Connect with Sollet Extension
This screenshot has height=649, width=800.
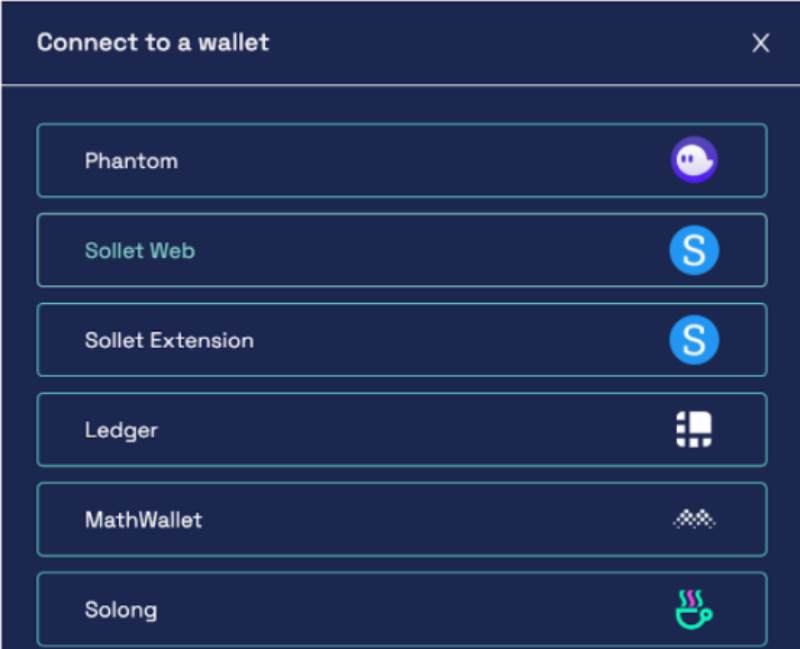[401, 340]
